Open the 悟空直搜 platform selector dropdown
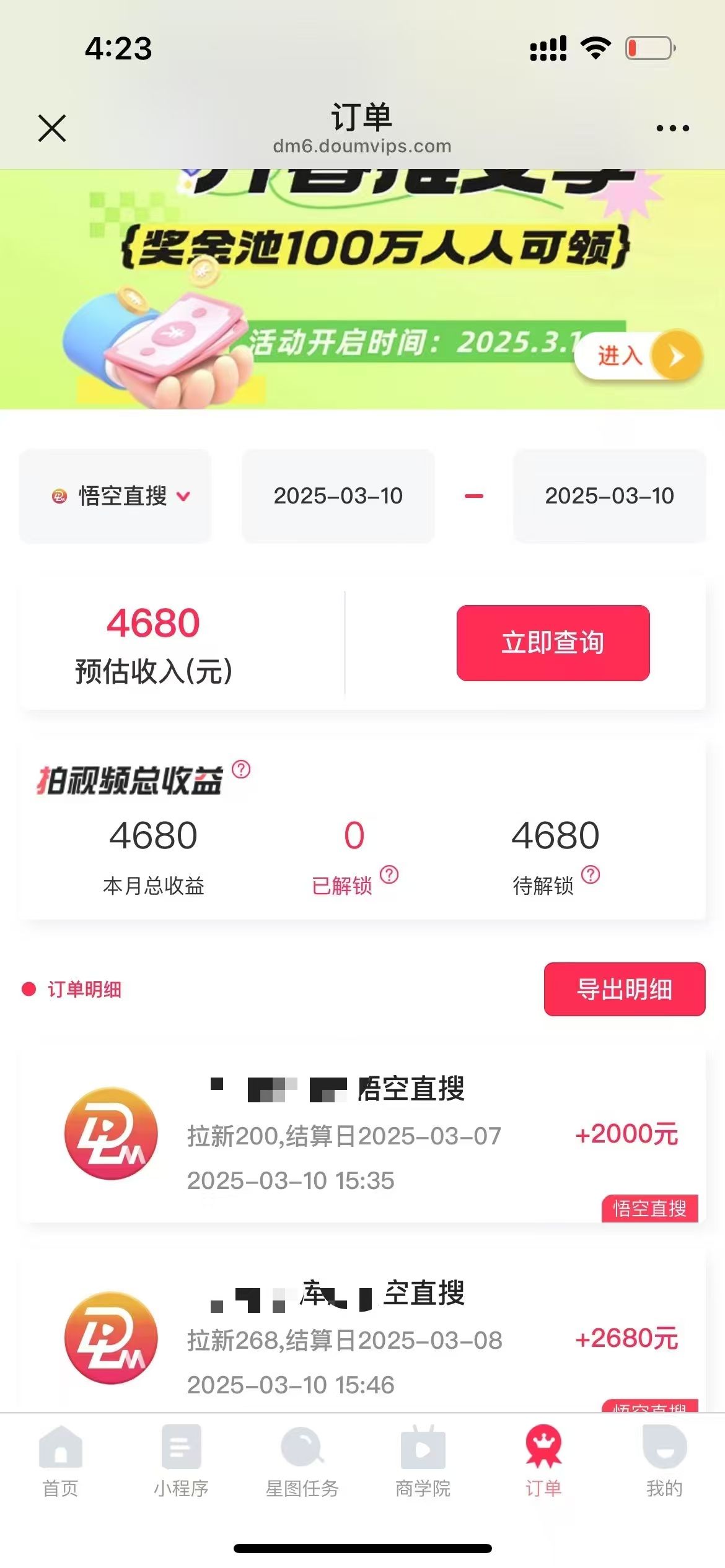This screenshot has width=725, height=1568. point(115,495)
